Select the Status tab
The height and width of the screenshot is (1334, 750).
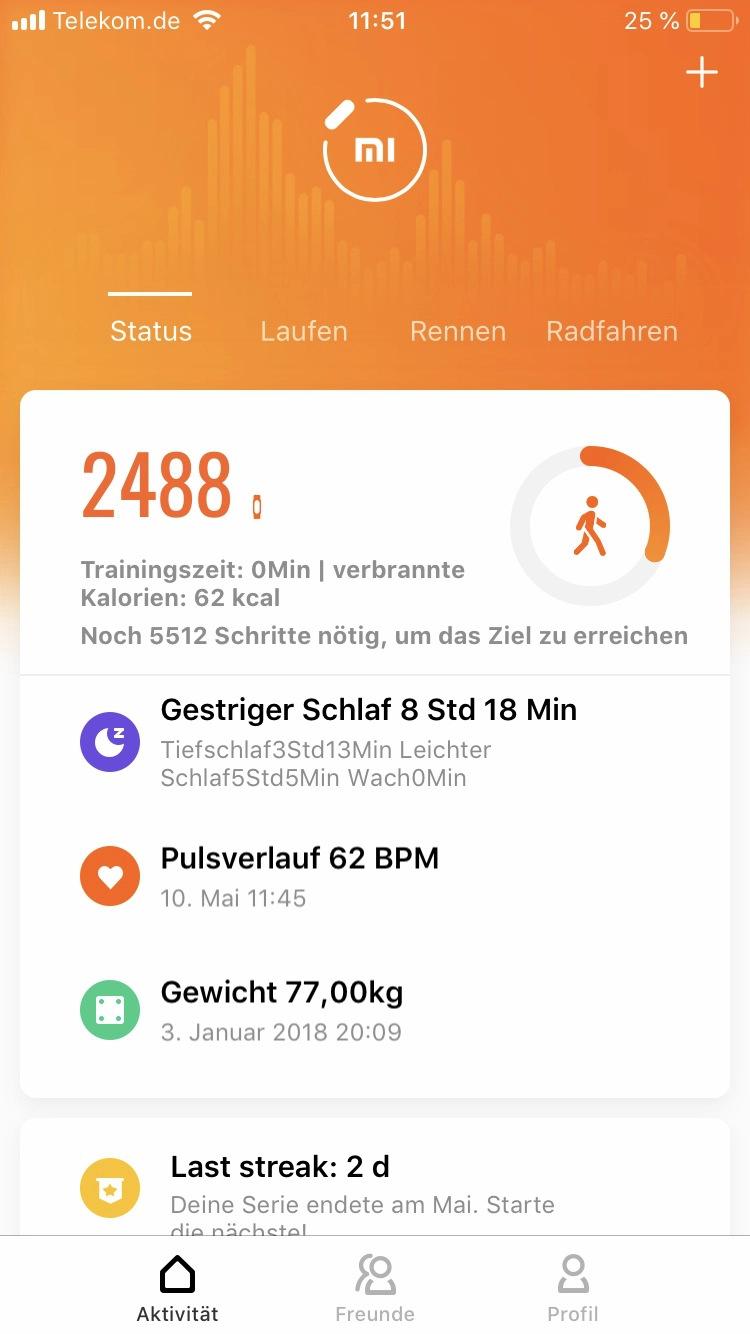pyautogui.click(x=151, y=331)
